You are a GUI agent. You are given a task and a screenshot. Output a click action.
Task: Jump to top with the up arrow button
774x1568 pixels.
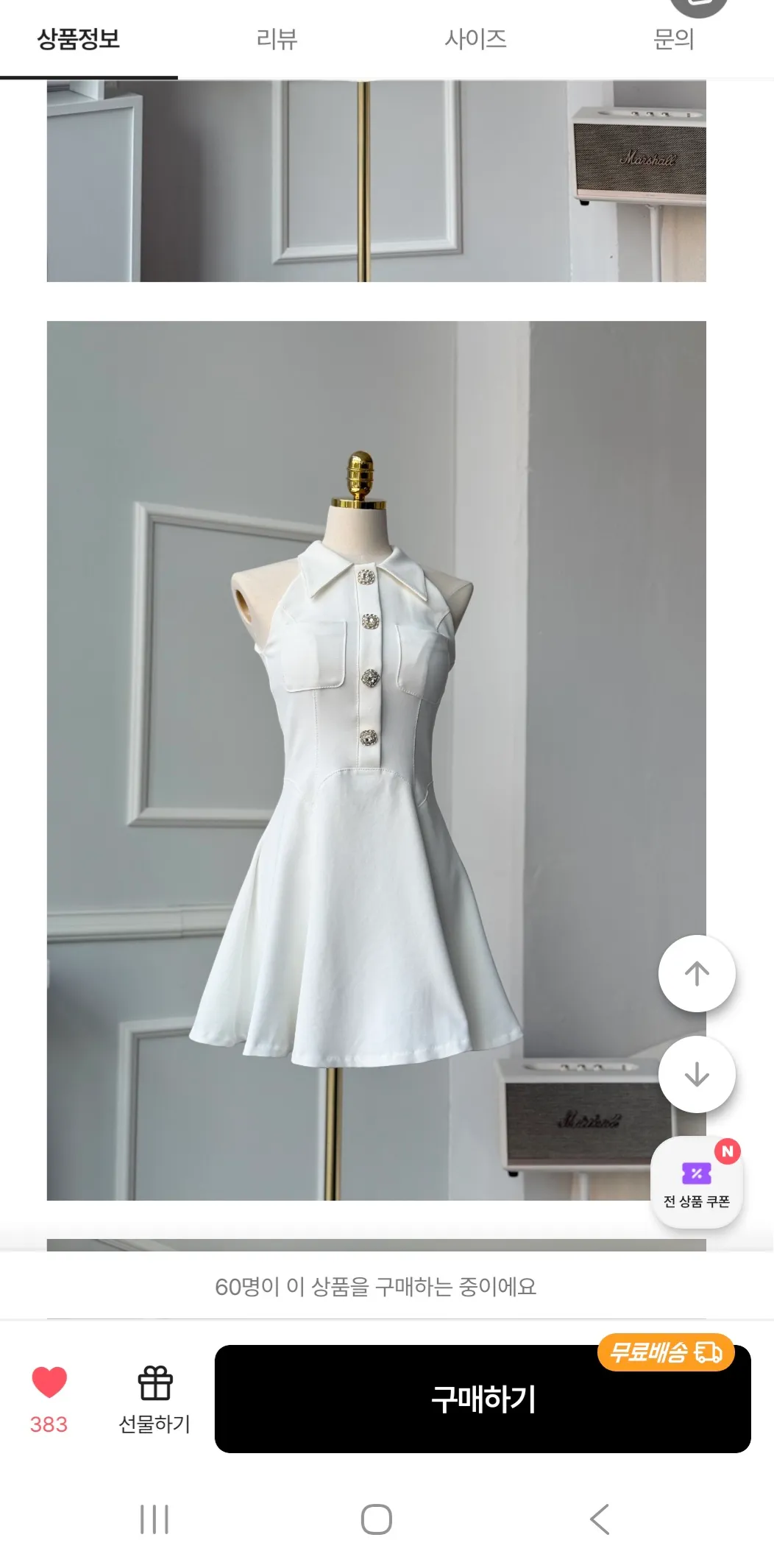[697, 973]
